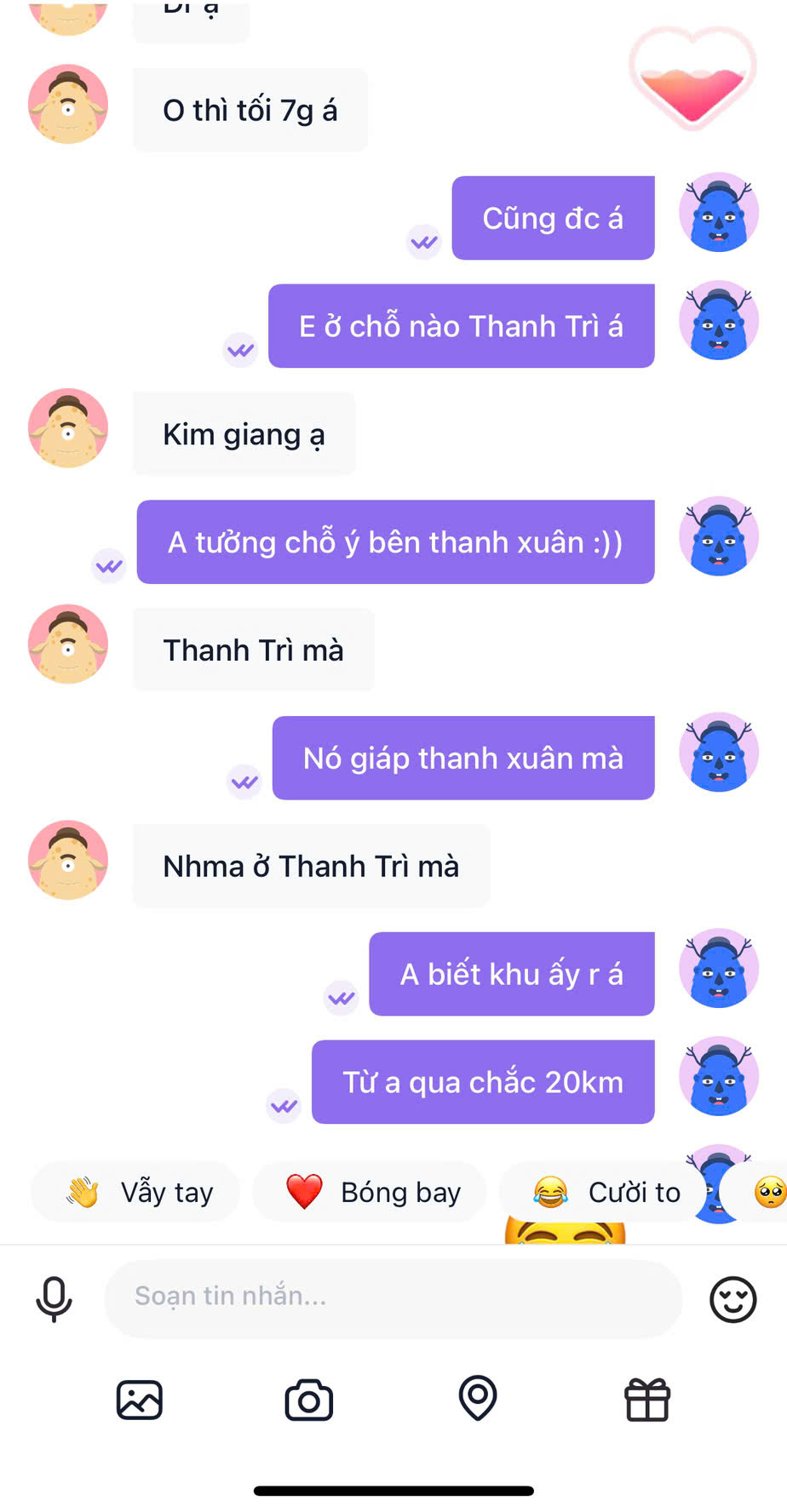Send the "Bóng bay" heart reaction
Viewport: 787px width, 1512px height.
[370, 1192]
